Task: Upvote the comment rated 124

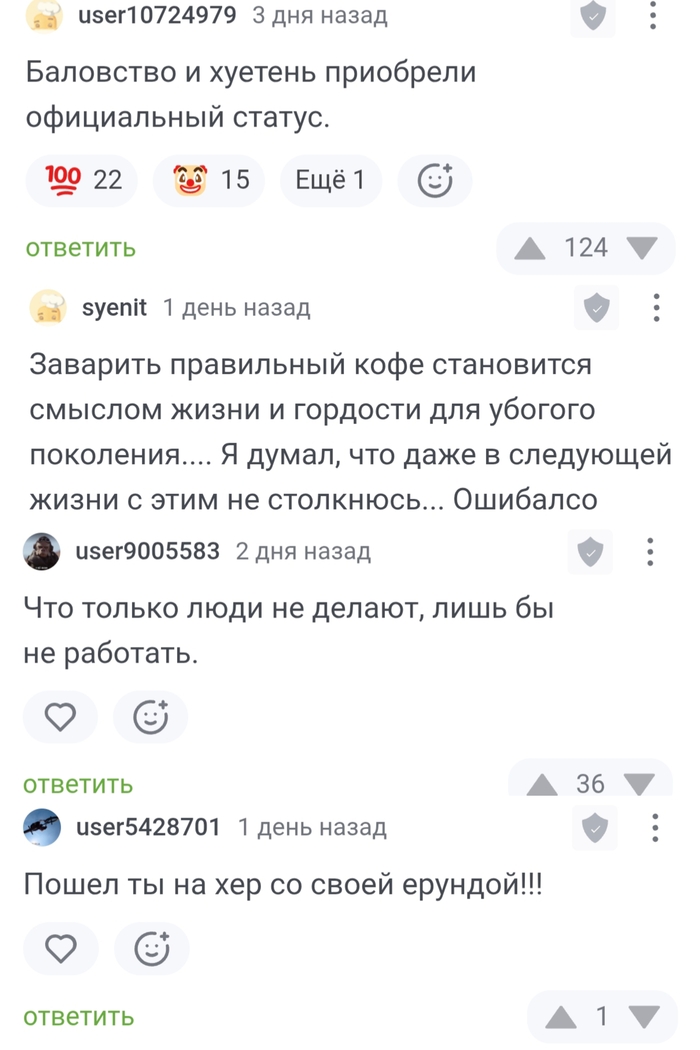Action: [530, 248]
